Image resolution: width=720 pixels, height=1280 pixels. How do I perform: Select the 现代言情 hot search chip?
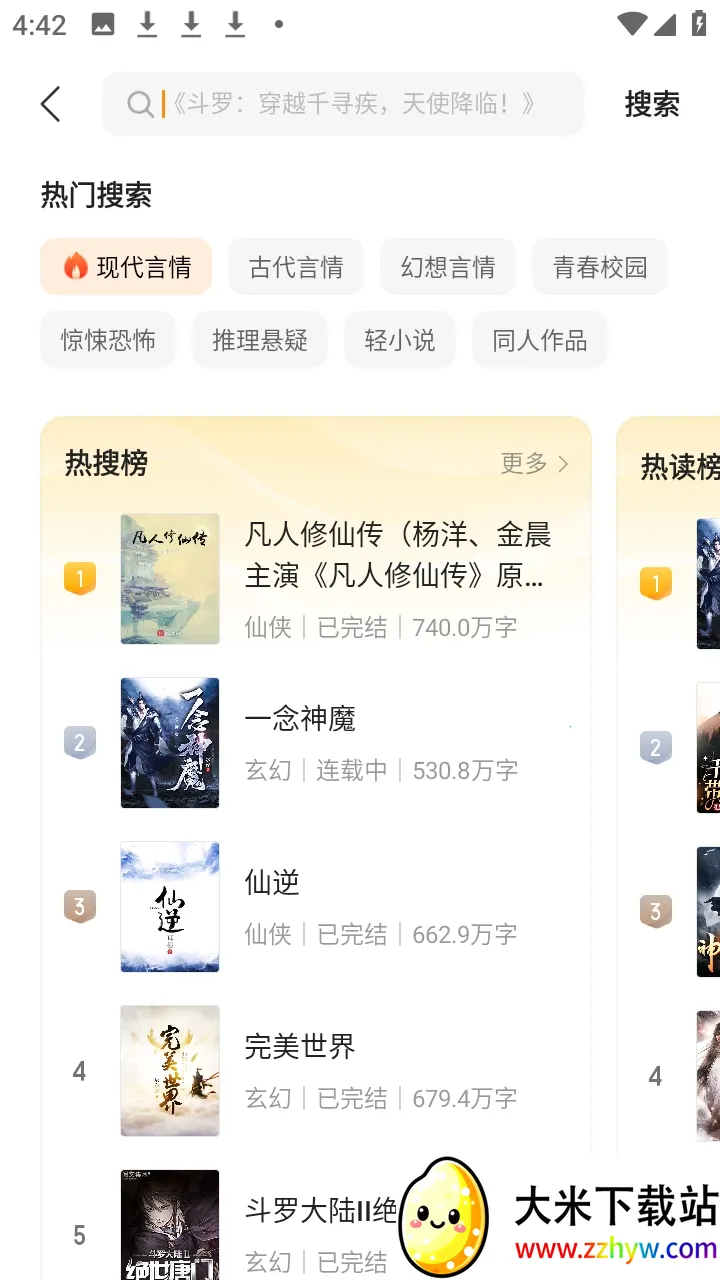coord(126,267)
